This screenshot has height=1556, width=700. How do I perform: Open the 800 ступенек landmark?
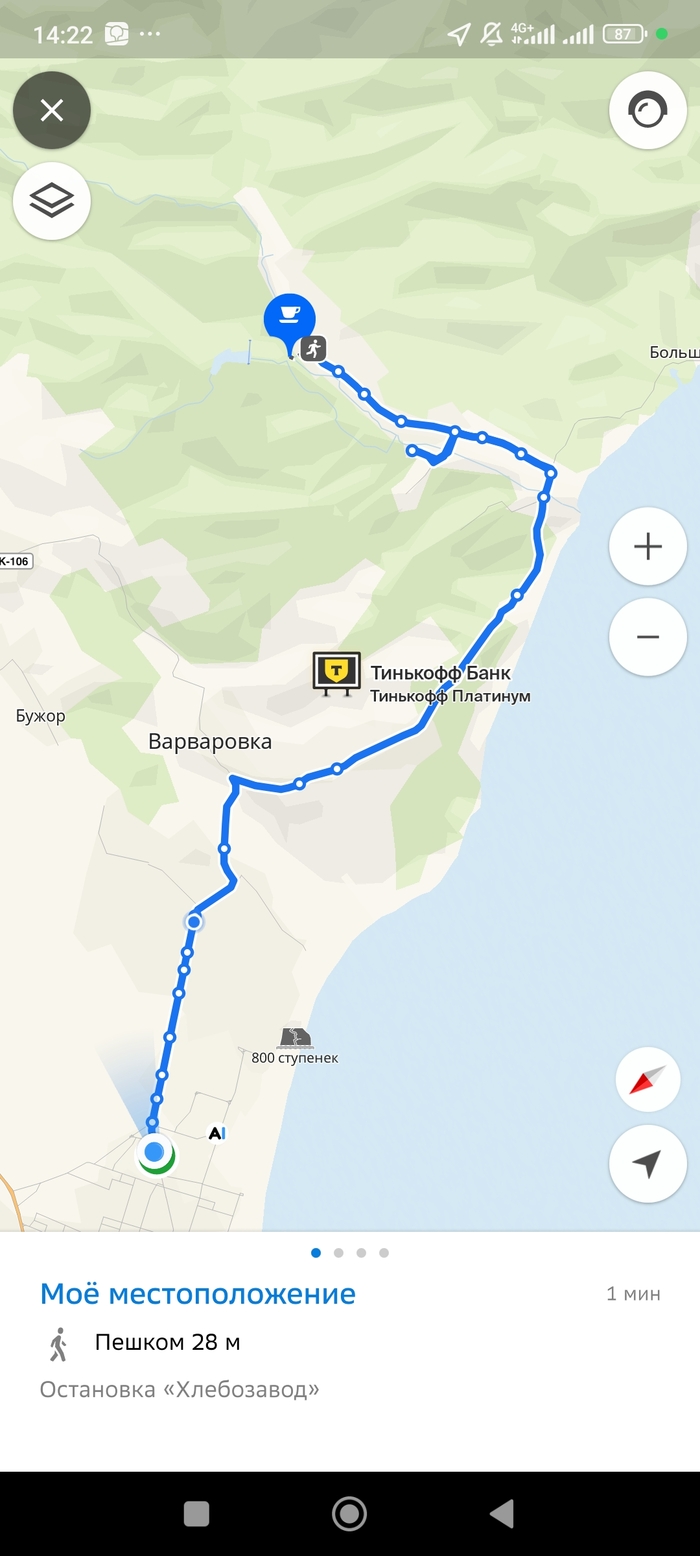[294, 1038]
